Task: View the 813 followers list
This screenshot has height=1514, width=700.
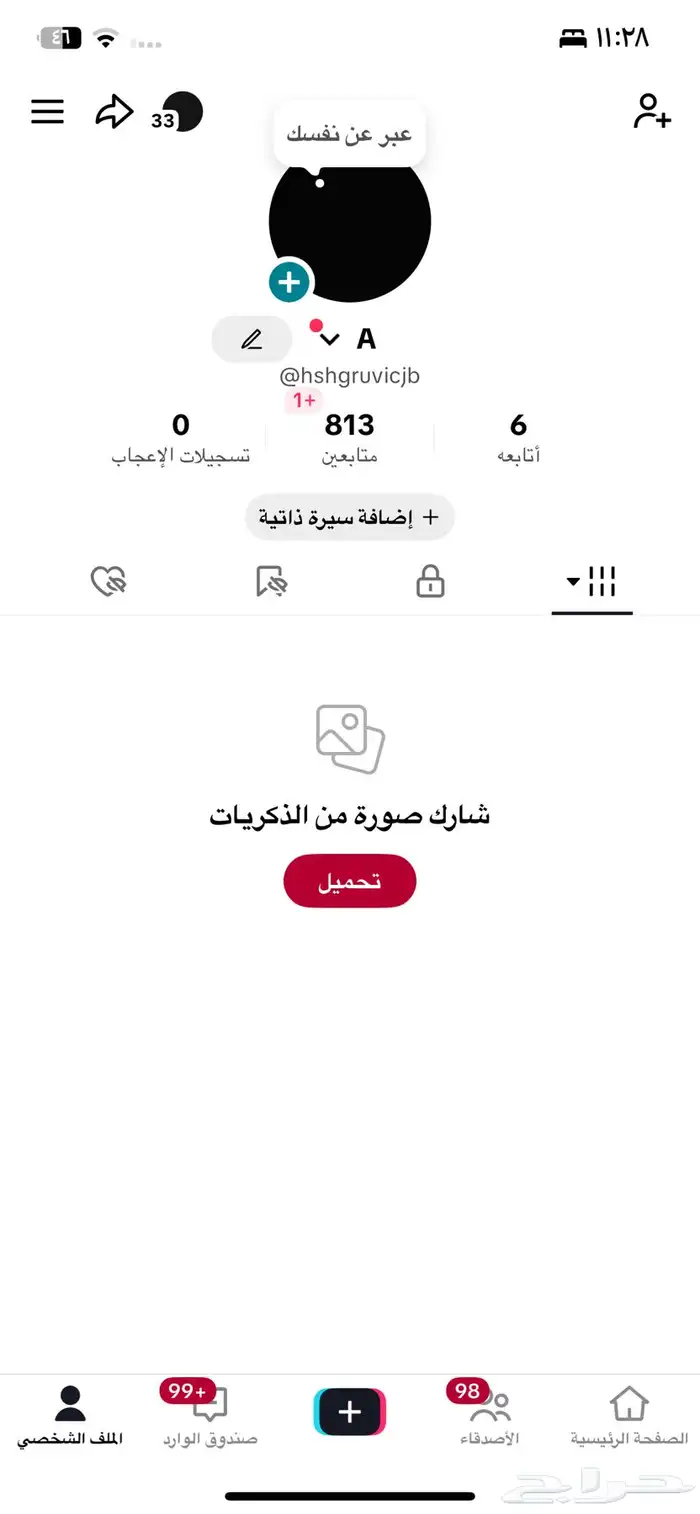Action: (x=349, y=438)
